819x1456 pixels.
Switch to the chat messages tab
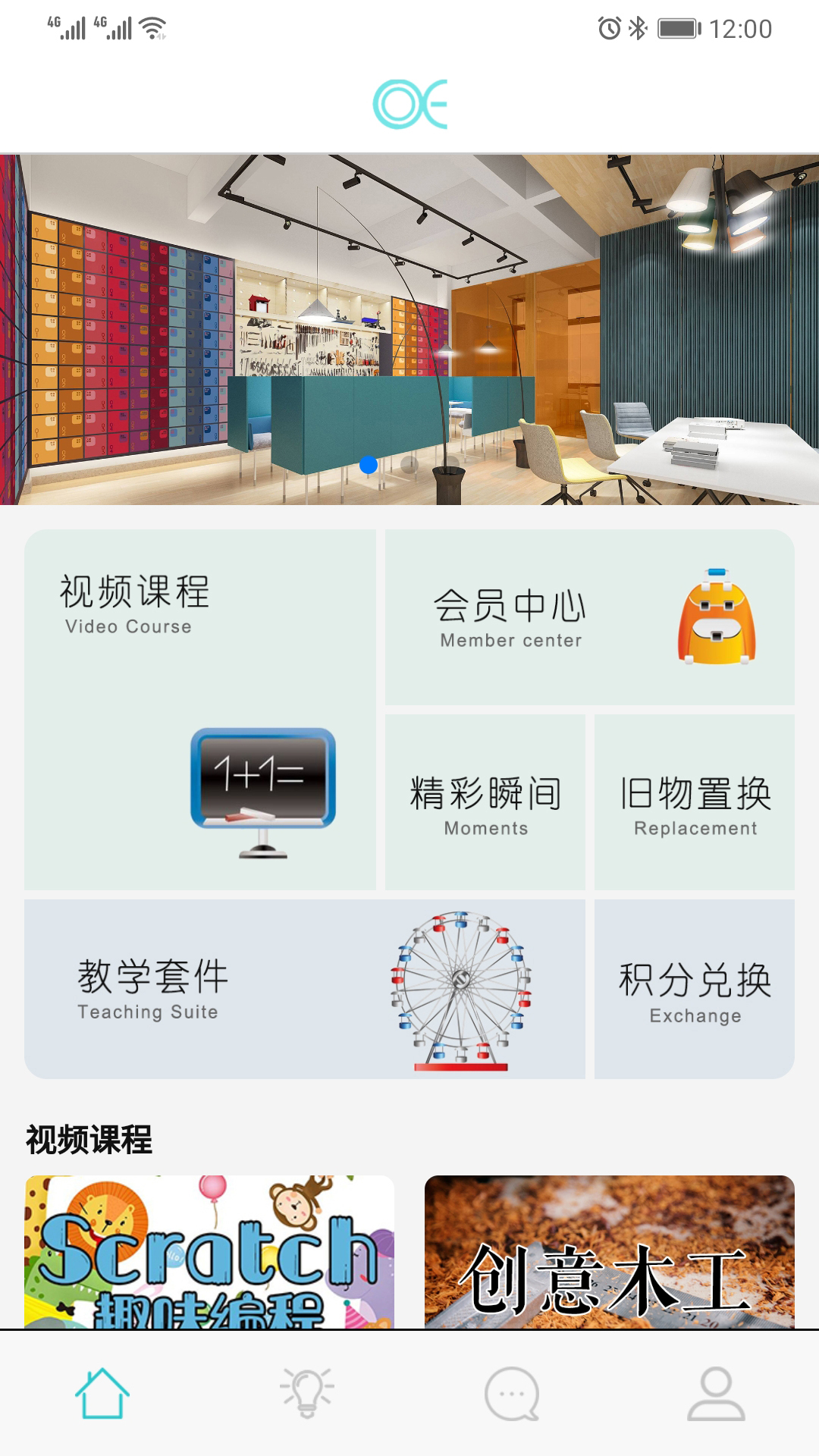pyautogui.click(x=512, y=1394)
